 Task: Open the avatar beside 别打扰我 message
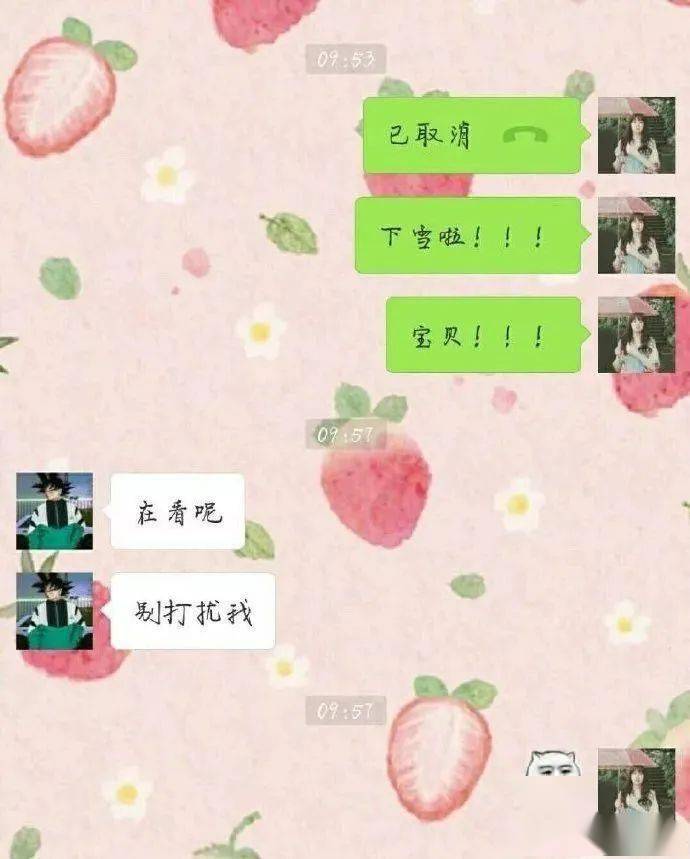[54, 611]
